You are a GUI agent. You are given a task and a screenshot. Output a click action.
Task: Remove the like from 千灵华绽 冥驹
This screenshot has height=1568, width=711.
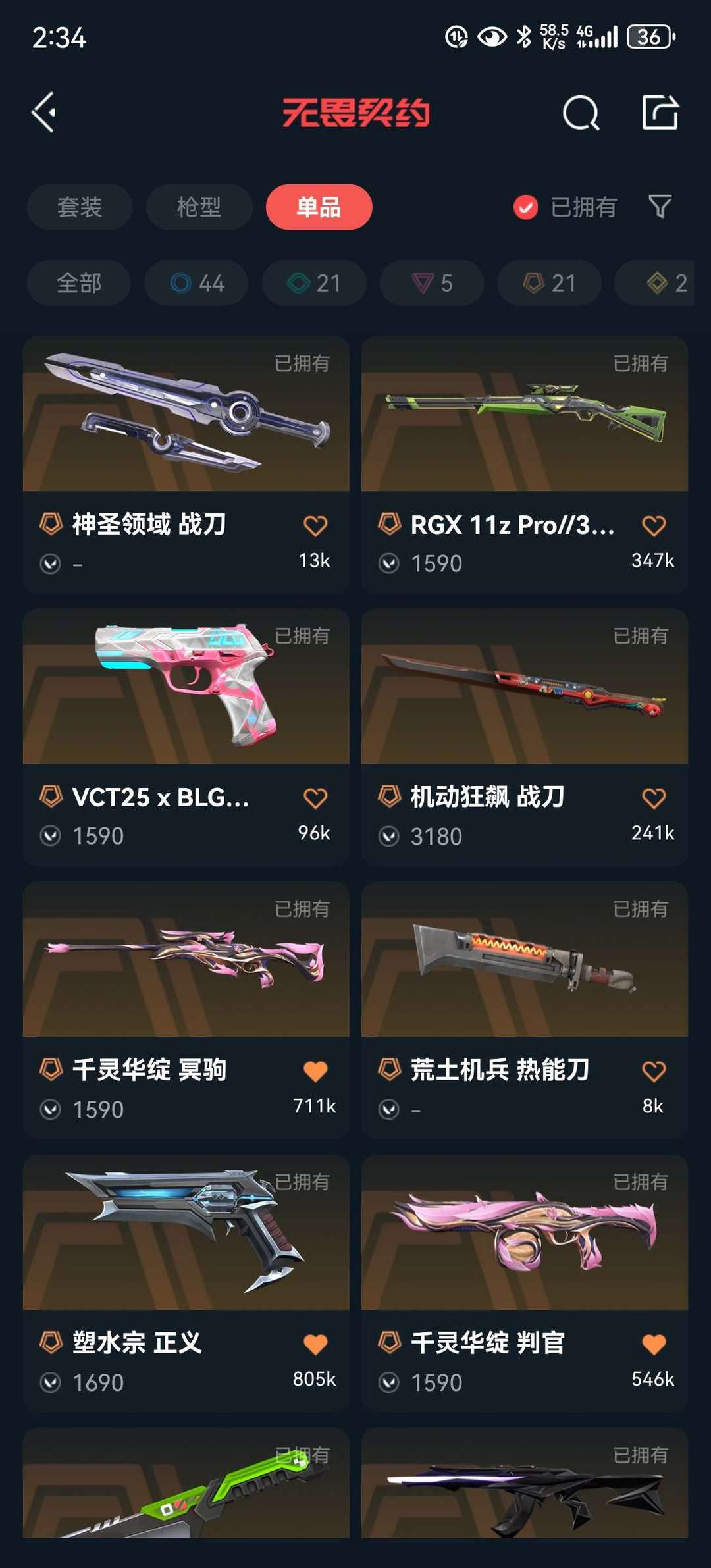[x=315, y=1071]
